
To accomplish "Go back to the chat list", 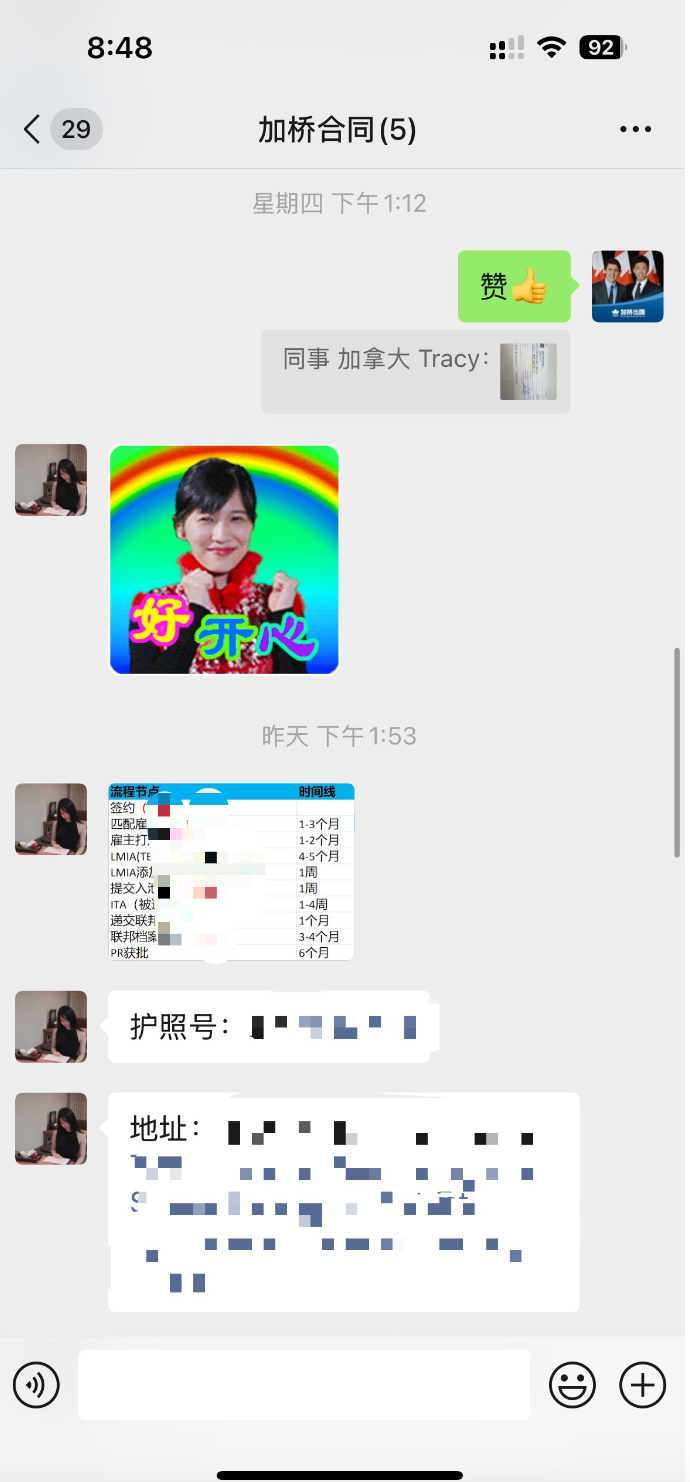I will [x=60, y=129].
